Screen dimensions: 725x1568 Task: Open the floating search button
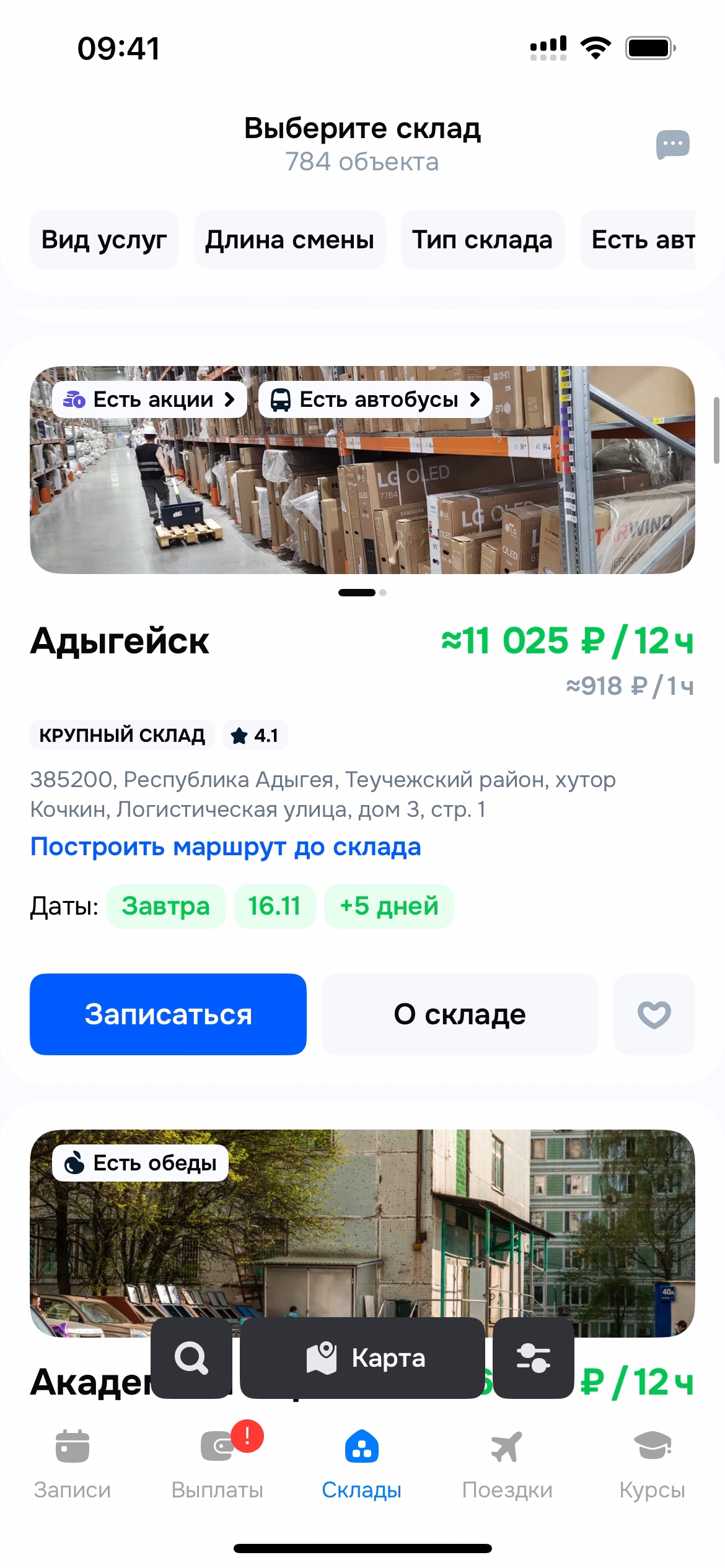pos(191,1357)
